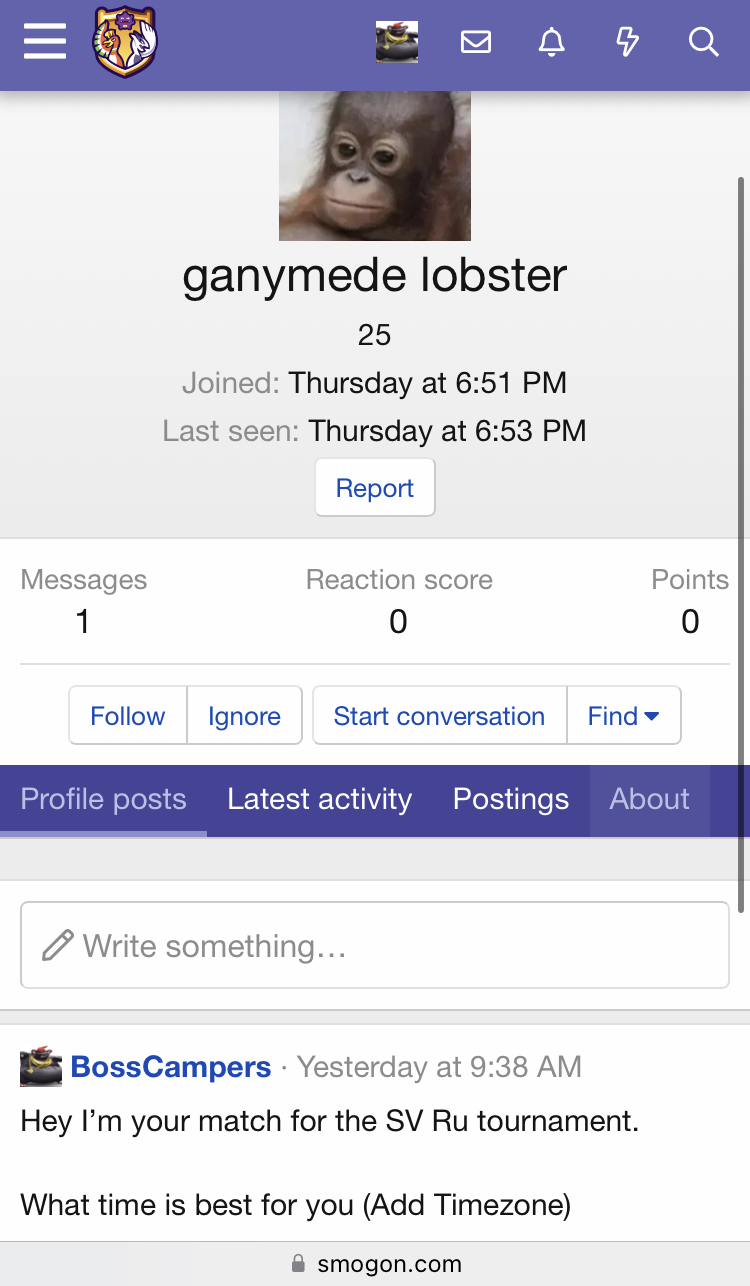Follow ganymede lobster
750x1286 pixels.
(x=127, y=716)
